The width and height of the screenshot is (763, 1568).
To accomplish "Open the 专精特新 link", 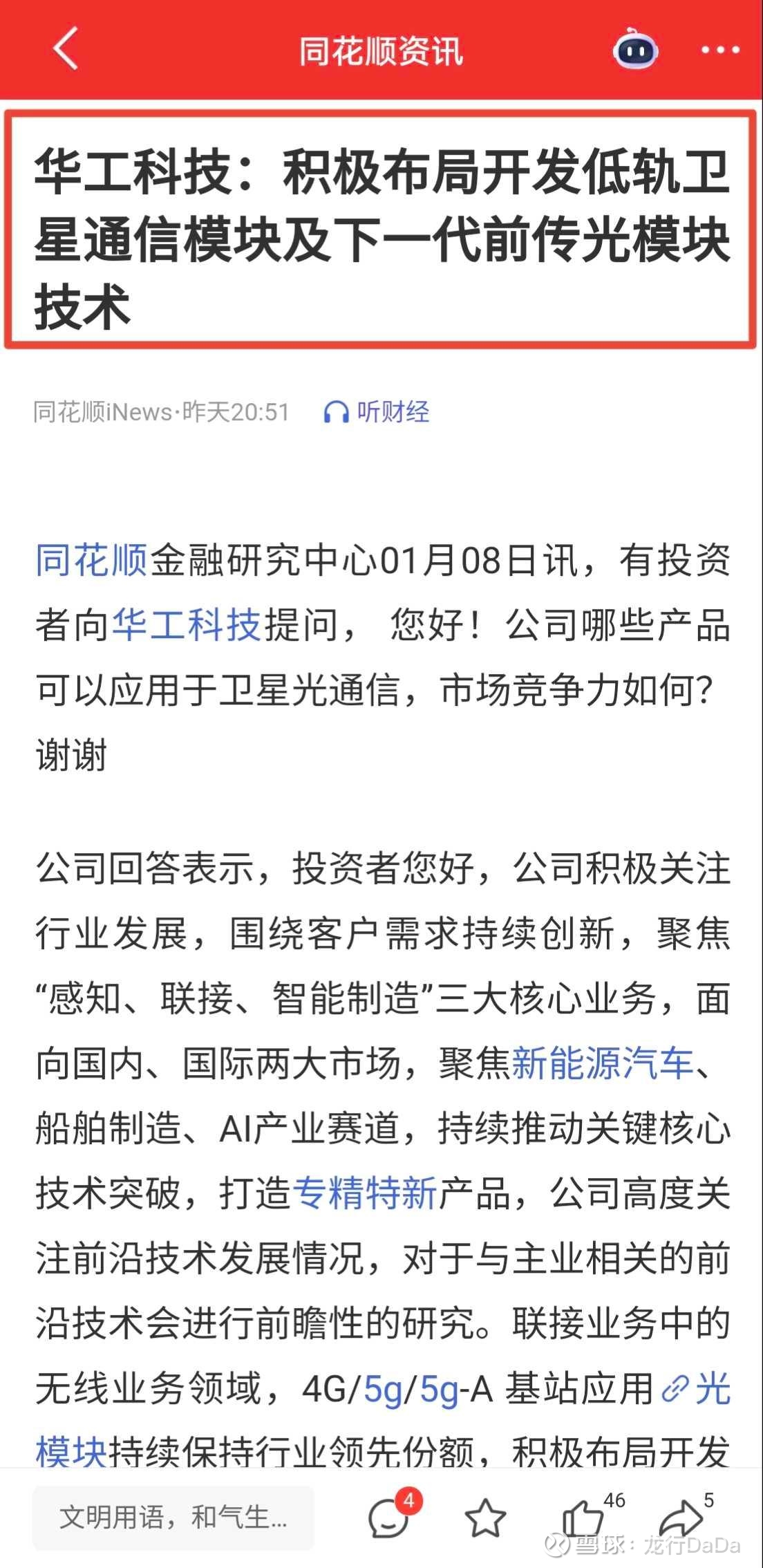I will (366, 1193).
